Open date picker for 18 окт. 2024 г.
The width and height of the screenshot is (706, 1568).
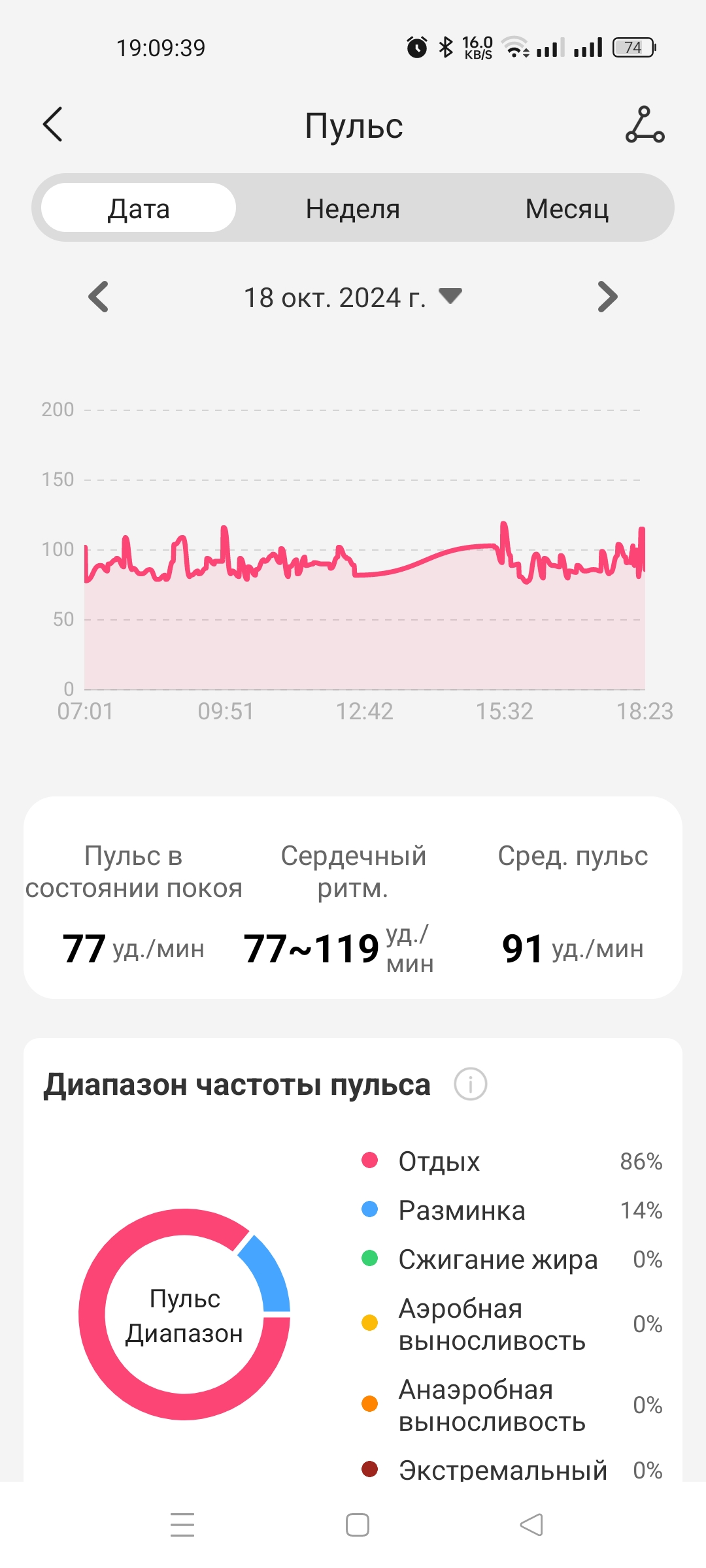point(353,297)
